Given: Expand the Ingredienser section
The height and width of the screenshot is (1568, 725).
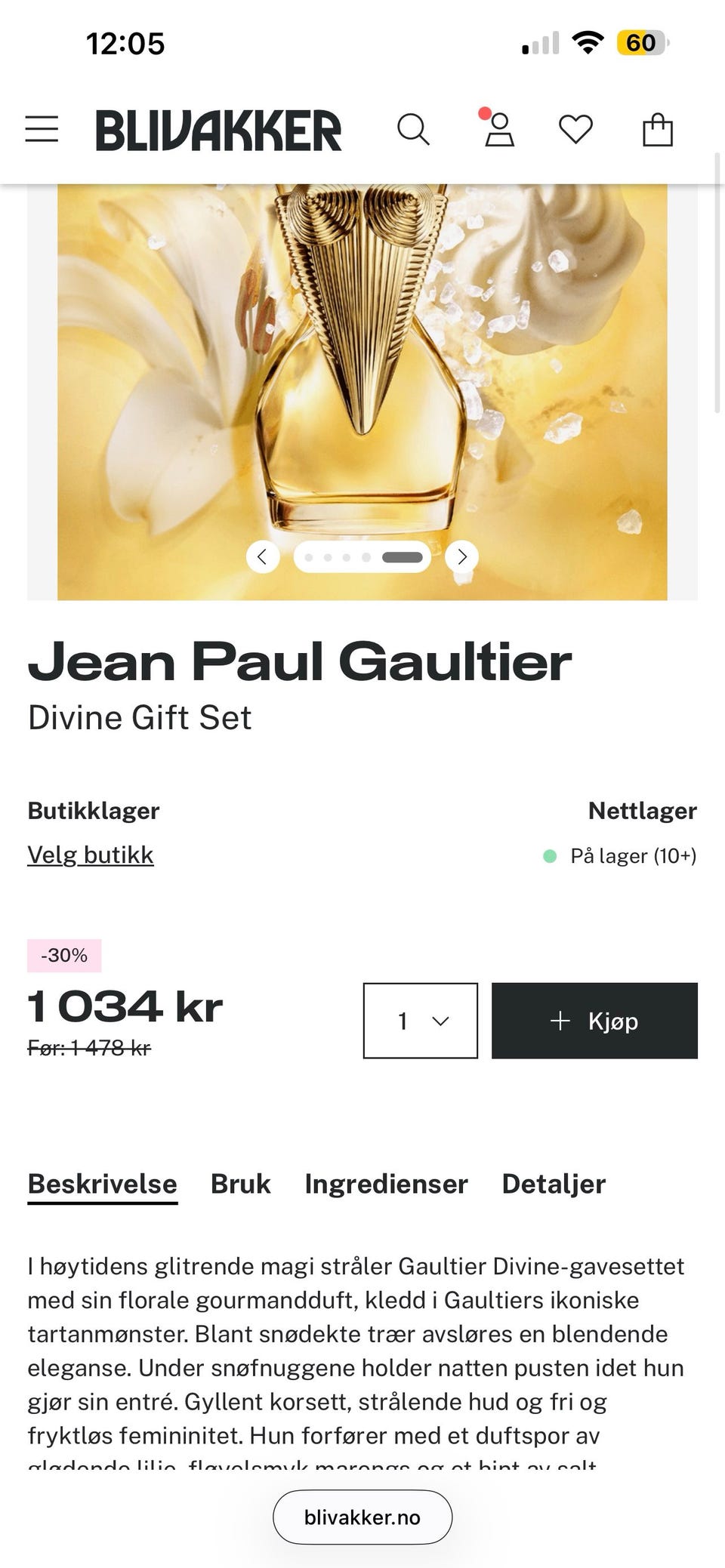Looking at the screenshot, I should (x=385, y=1184).
